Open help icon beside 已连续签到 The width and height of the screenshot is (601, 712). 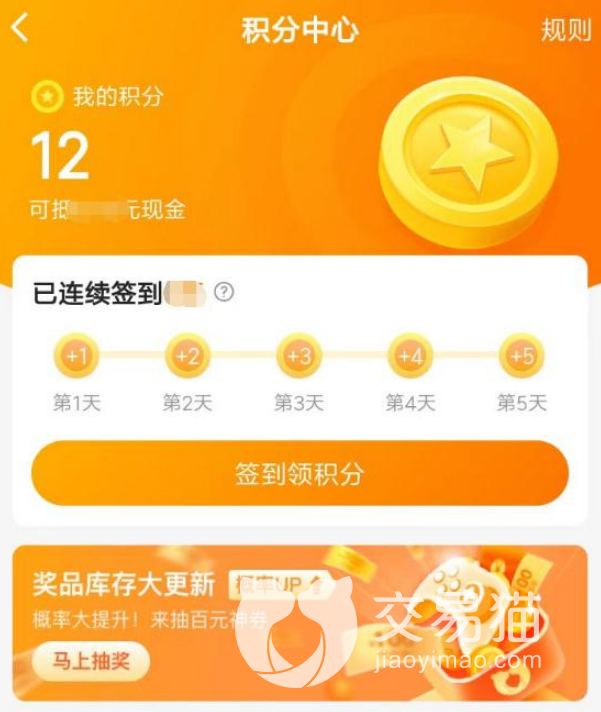224,293
